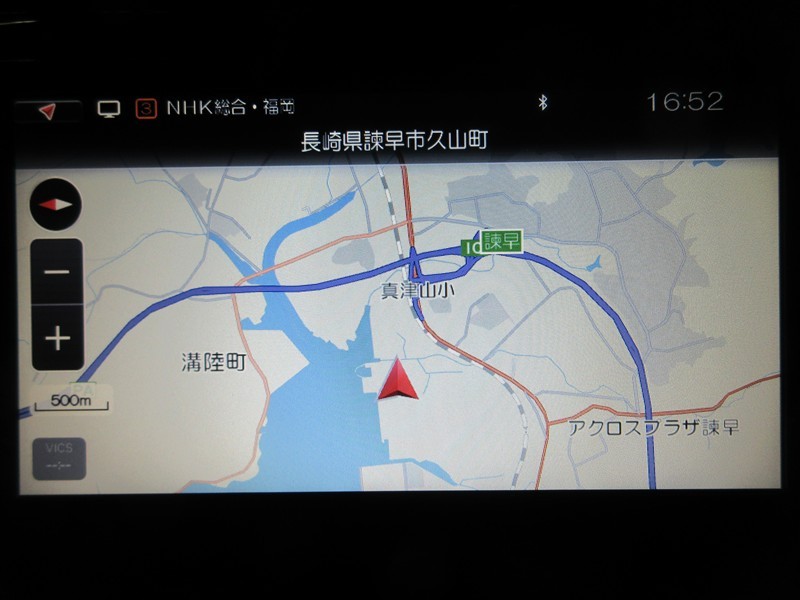Zoom out the map with minus button
This screenshot has height=600, width=800.
[x=57, y=272]
